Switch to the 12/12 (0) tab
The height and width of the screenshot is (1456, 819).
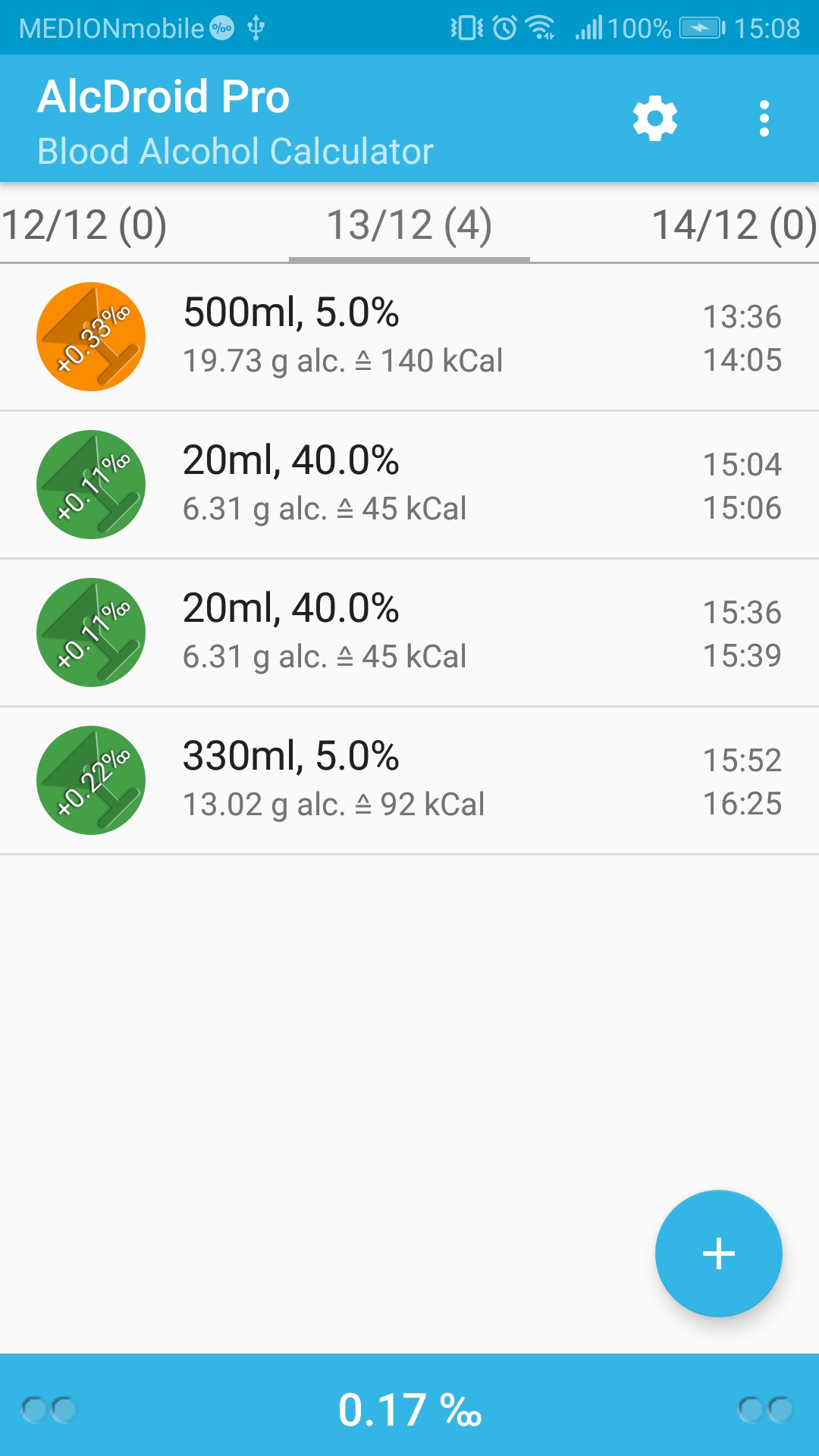[x=83, y=225]
